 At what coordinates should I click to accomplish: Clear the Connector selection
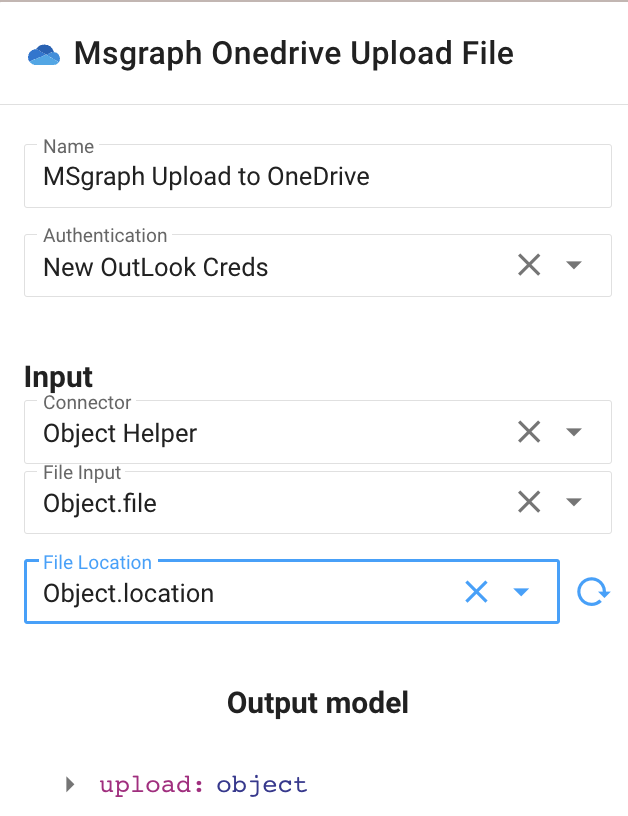point(529,432)
